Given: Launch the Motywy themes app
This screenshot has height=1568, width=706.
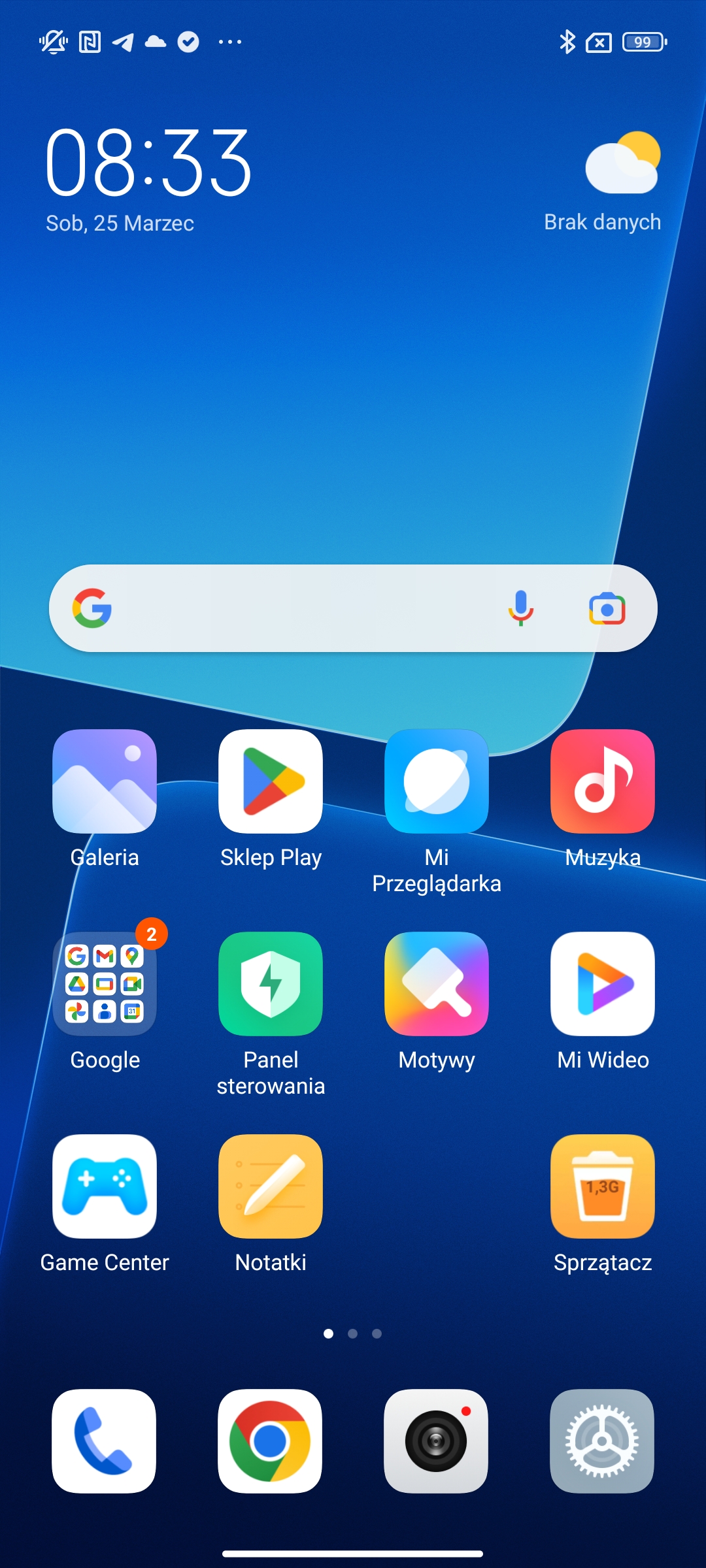Looking at the screenshot, I should coord(437,984).
